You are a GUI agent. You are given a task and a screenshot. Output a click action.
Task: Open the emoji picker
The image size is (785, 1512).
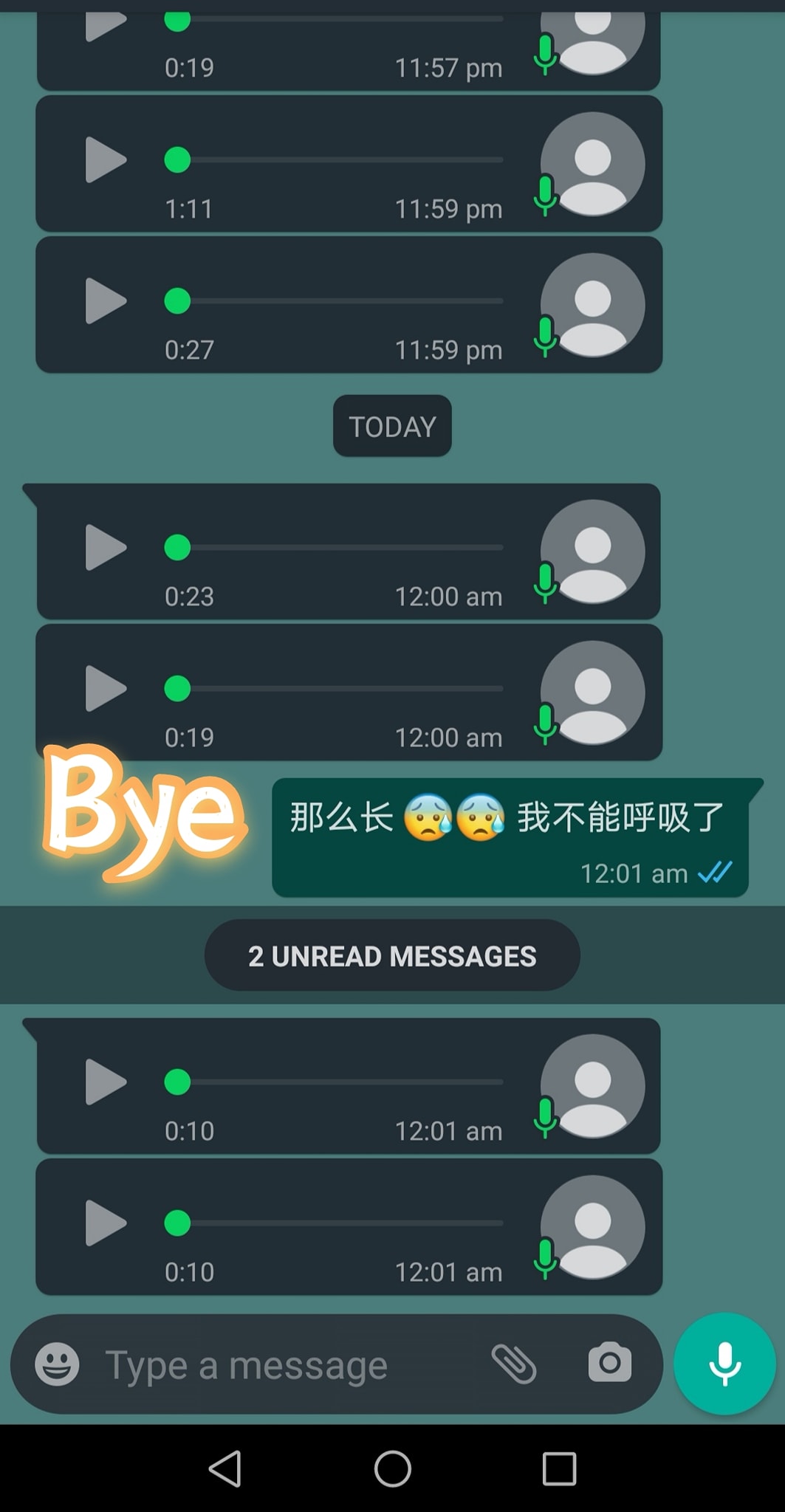click(57, 1364)
